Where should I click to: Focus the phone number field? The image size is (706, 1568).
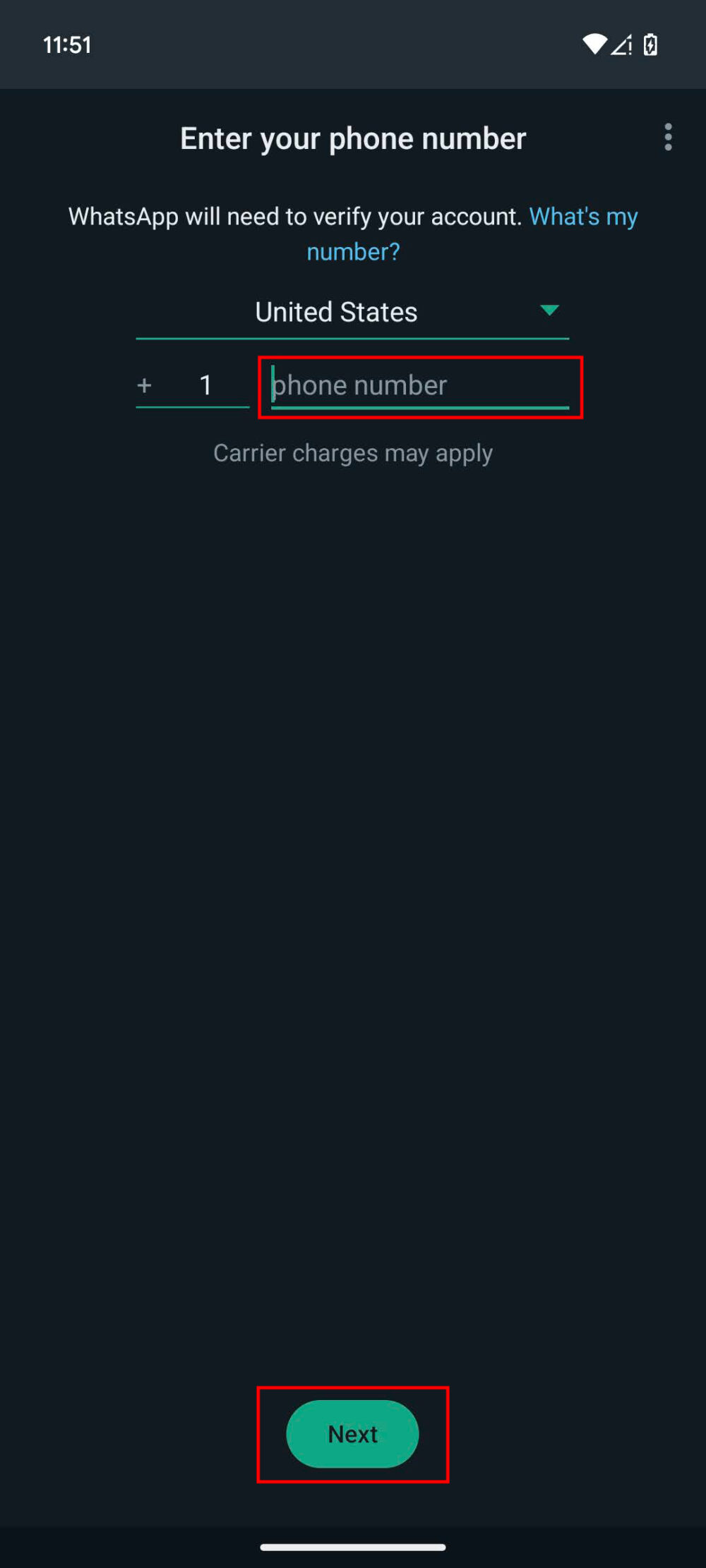point(419,386)
